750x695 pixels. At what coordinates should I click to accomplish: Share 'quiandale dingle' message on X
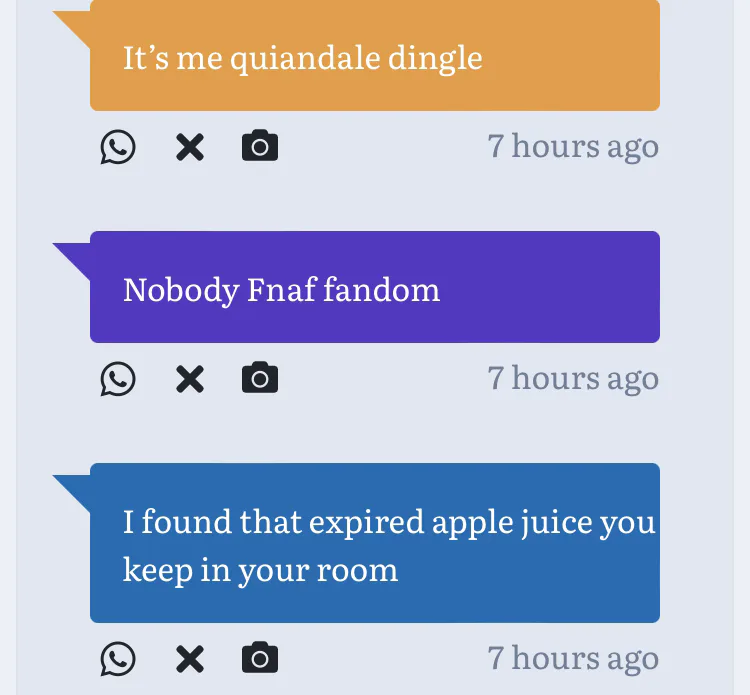click(x=189, y=147)
